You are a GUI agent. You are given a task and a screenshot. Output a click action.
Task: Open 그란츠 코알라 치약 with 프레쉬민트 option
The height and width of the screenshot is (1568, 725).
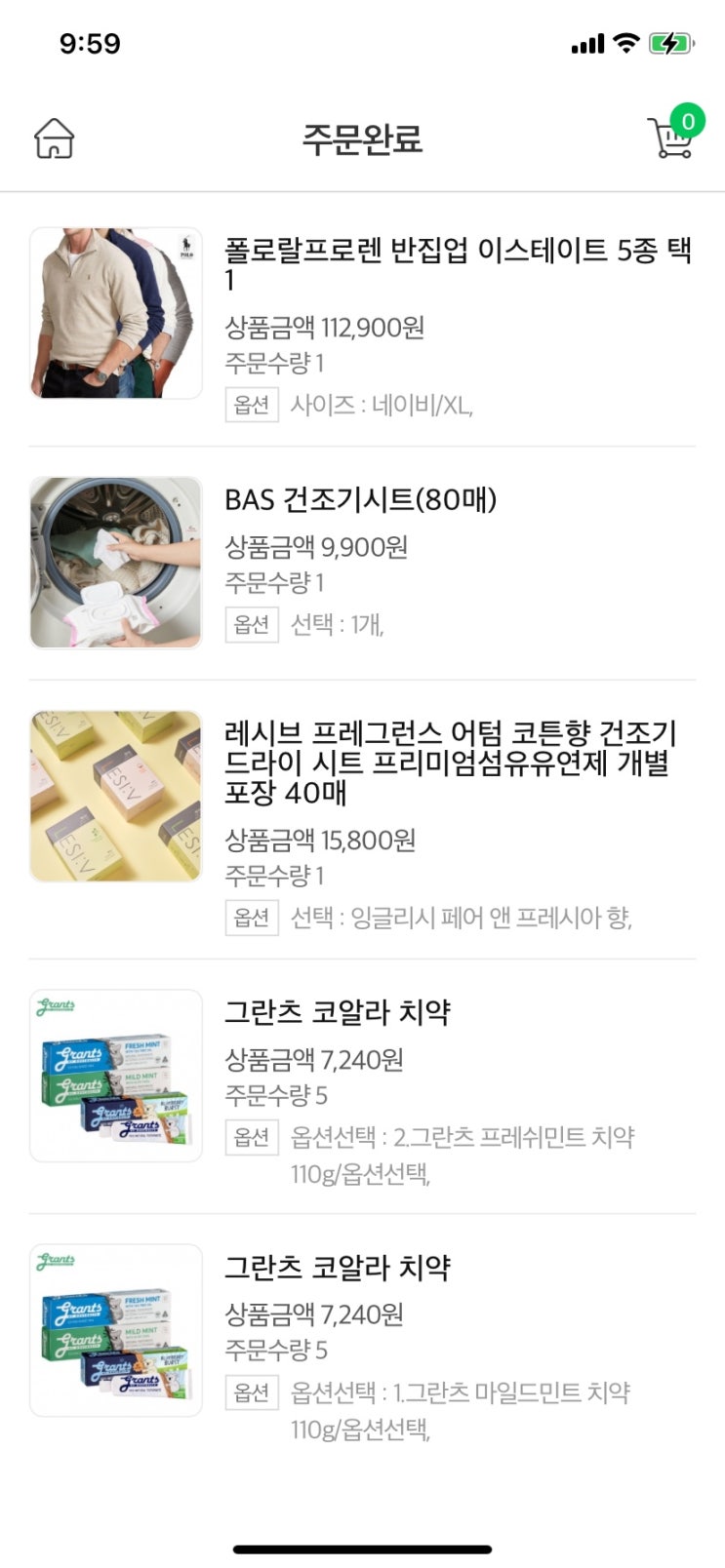(x=362, y=1087)
